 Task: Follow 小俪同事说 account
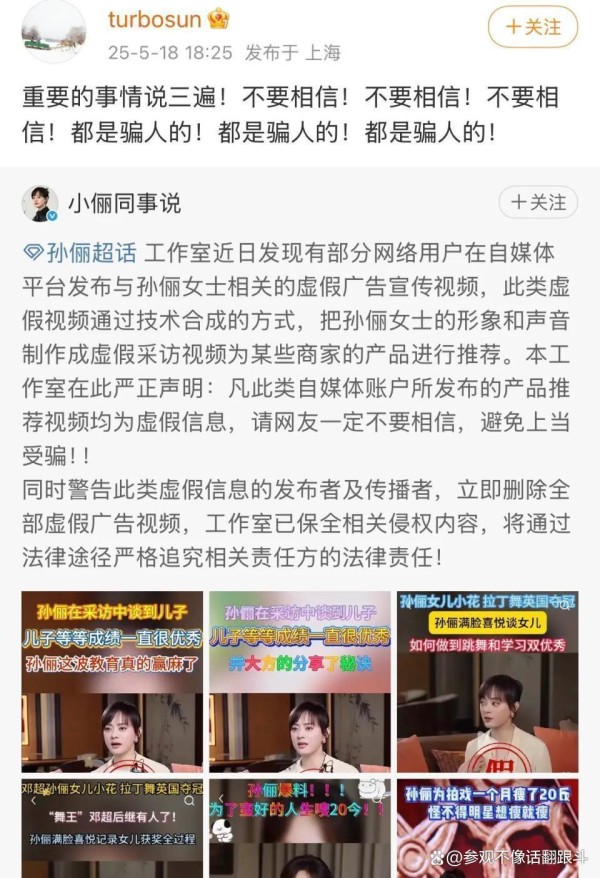(x=538, y=202)
